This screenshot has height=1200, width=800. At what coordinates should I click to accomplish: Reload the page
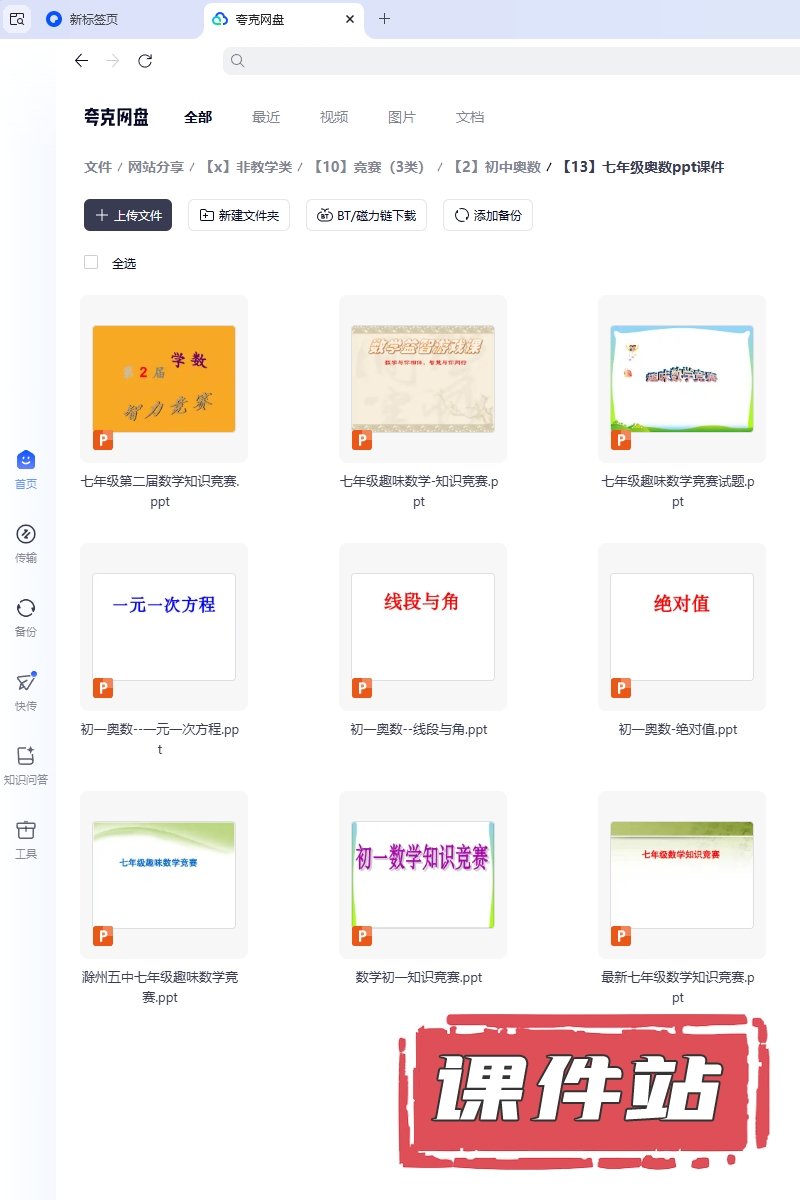(x=145, y=61)
